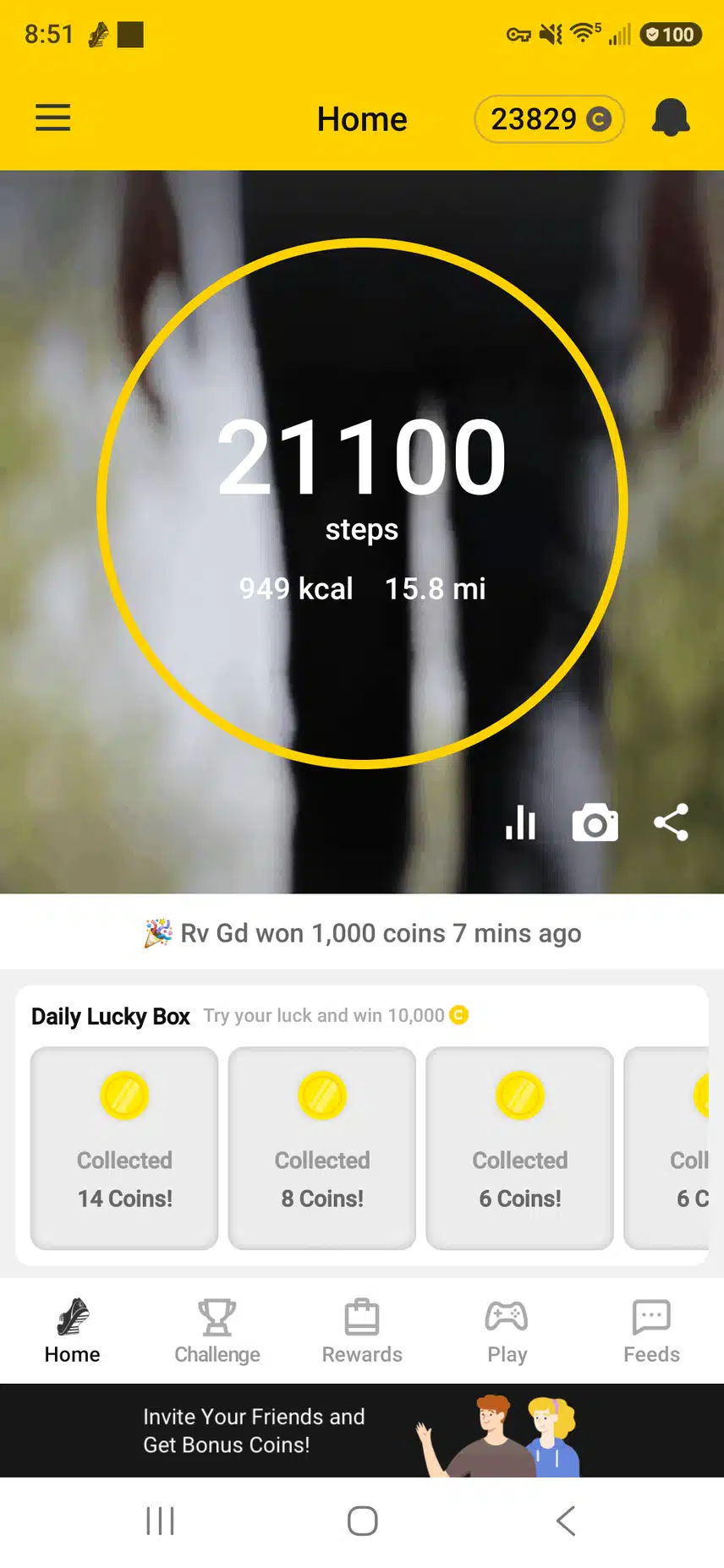Open the Feeds tab

[651, 1331]
